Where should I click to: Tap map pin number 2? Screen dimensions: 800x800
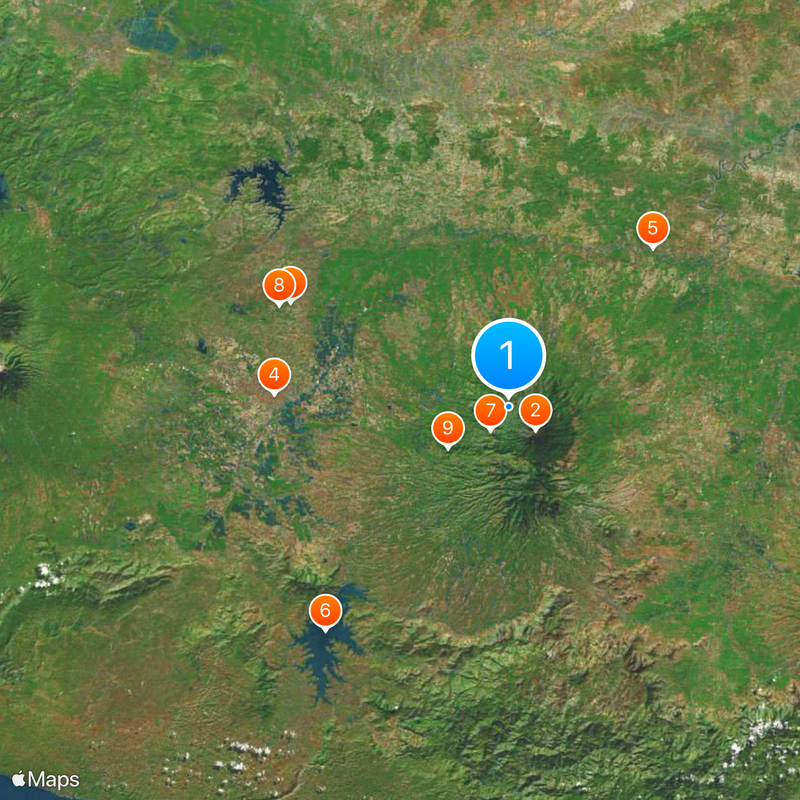536,410
